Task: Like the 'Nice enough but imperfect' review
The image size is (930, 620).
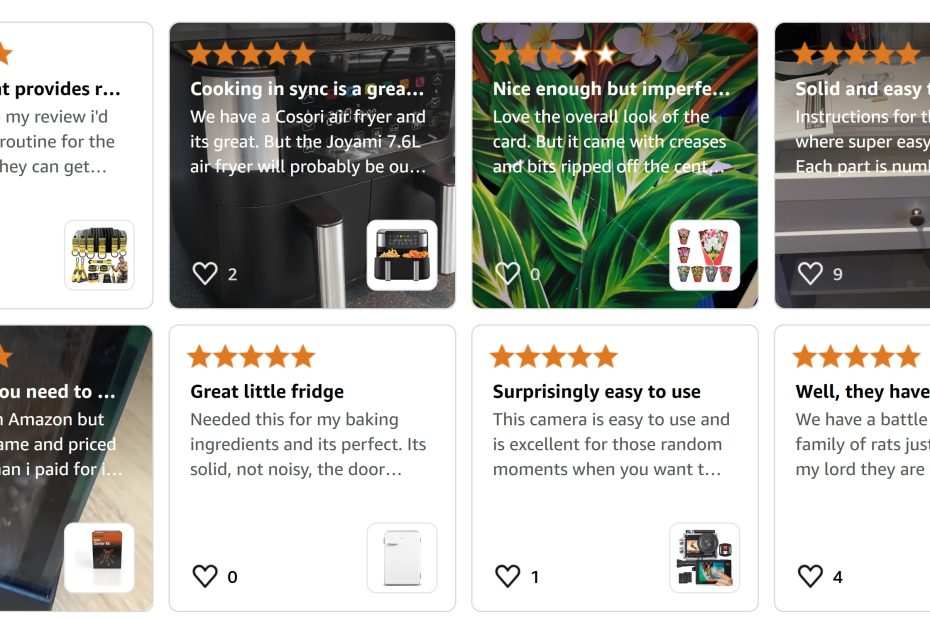Action: (x=508, y=273)
